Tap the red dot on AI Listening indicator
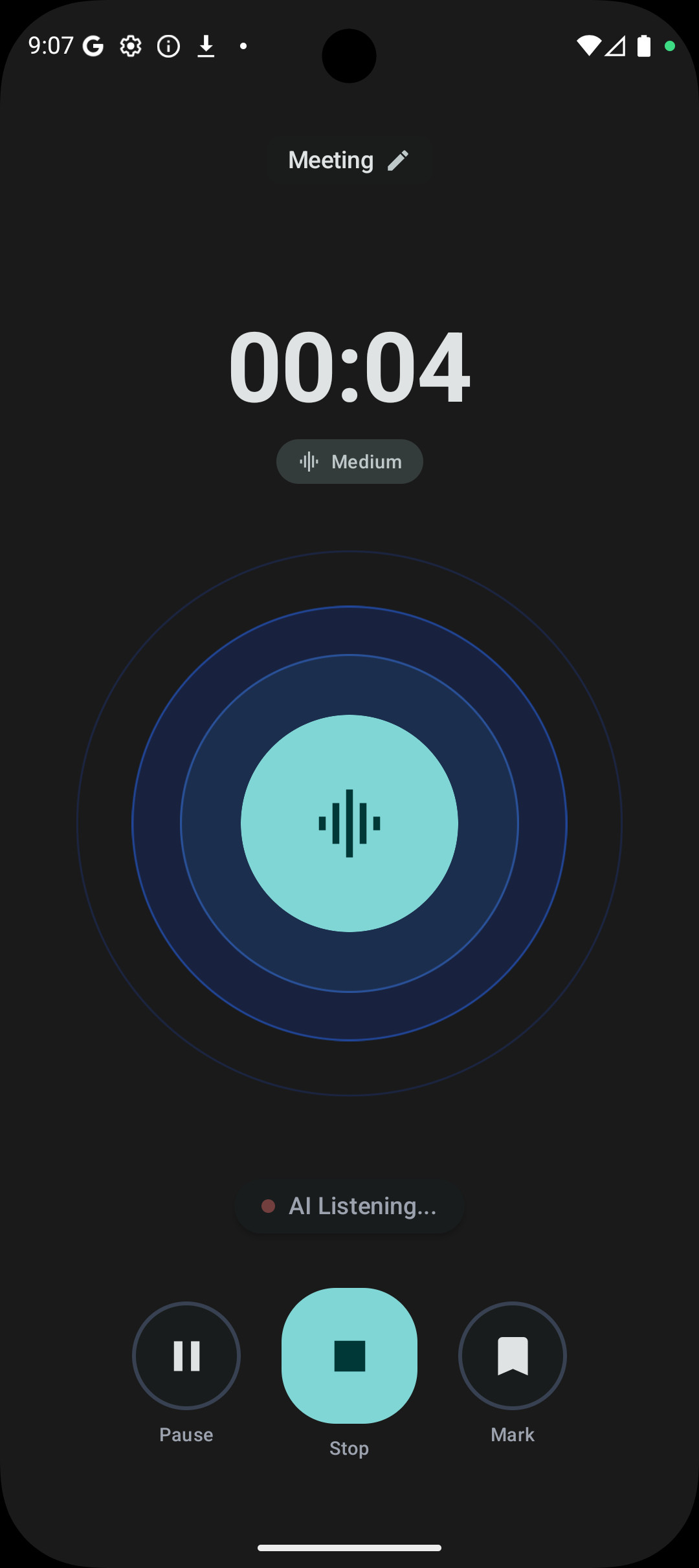699x1568 pixels. pyautogui.click(x=268, y=1205)
